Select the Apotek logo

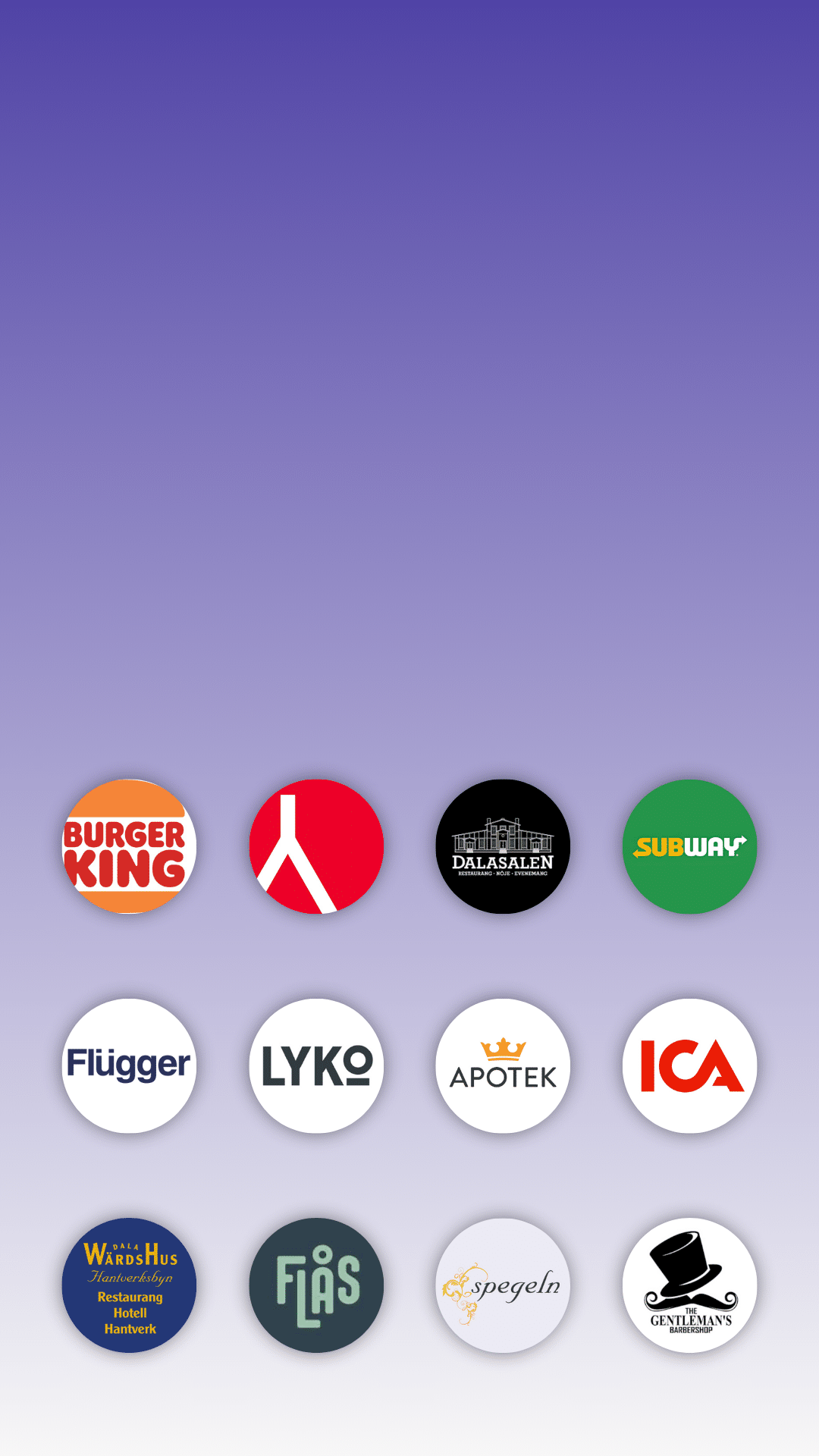(x=503, y=1065)
